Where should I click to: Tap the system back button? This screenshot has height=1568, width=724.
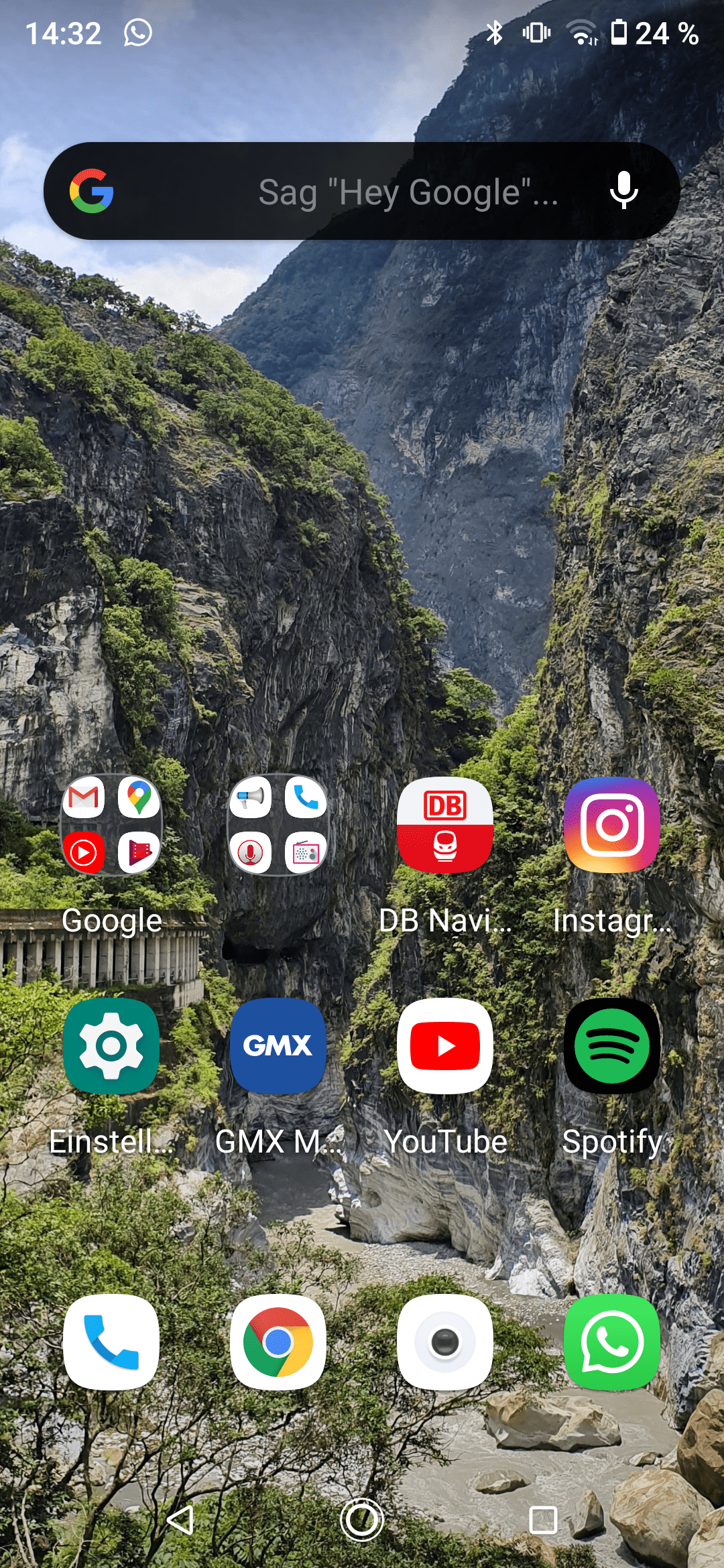[x=180, y=1520]
